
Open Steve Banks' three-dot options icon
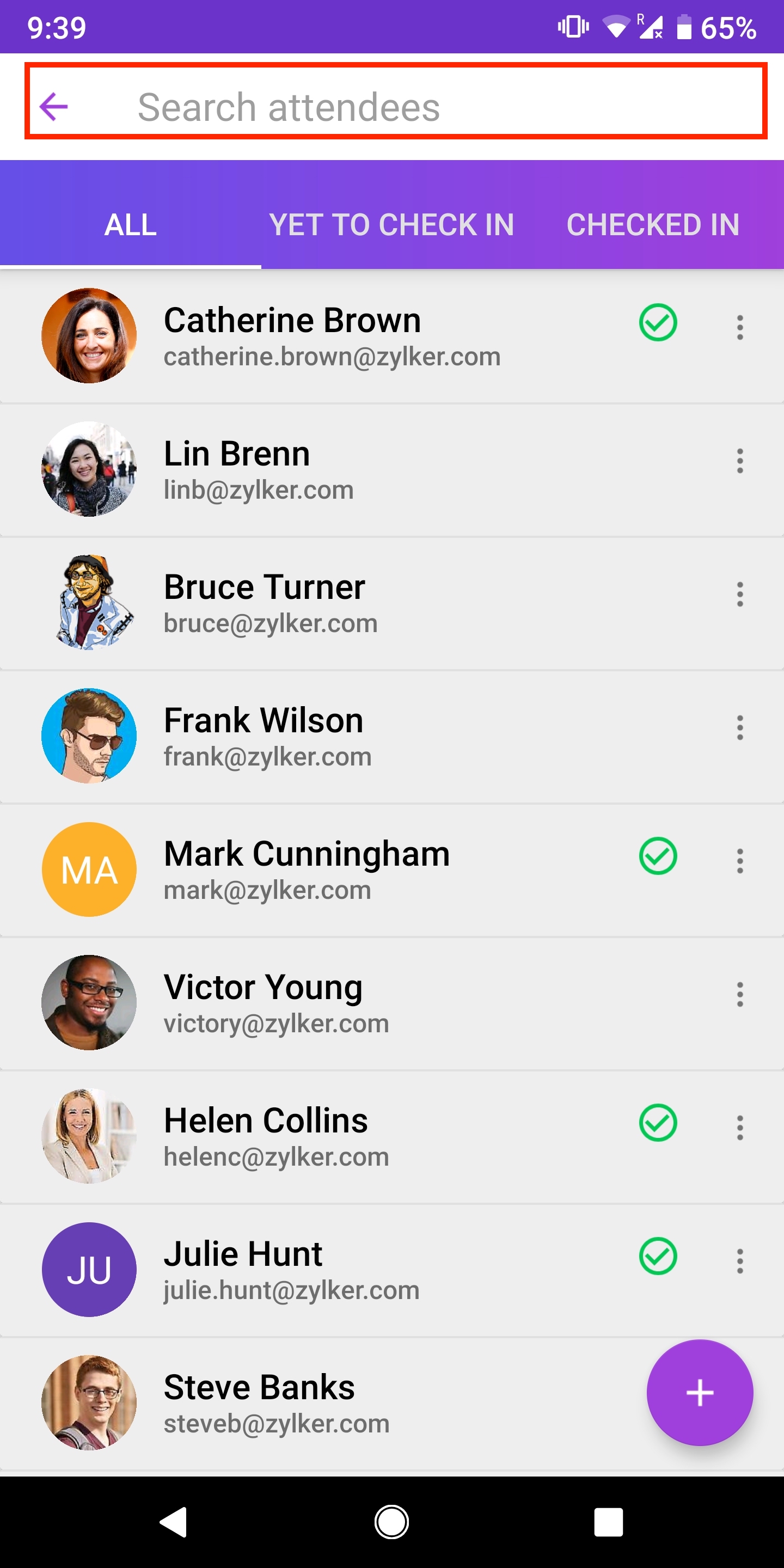coord(739,1394)
